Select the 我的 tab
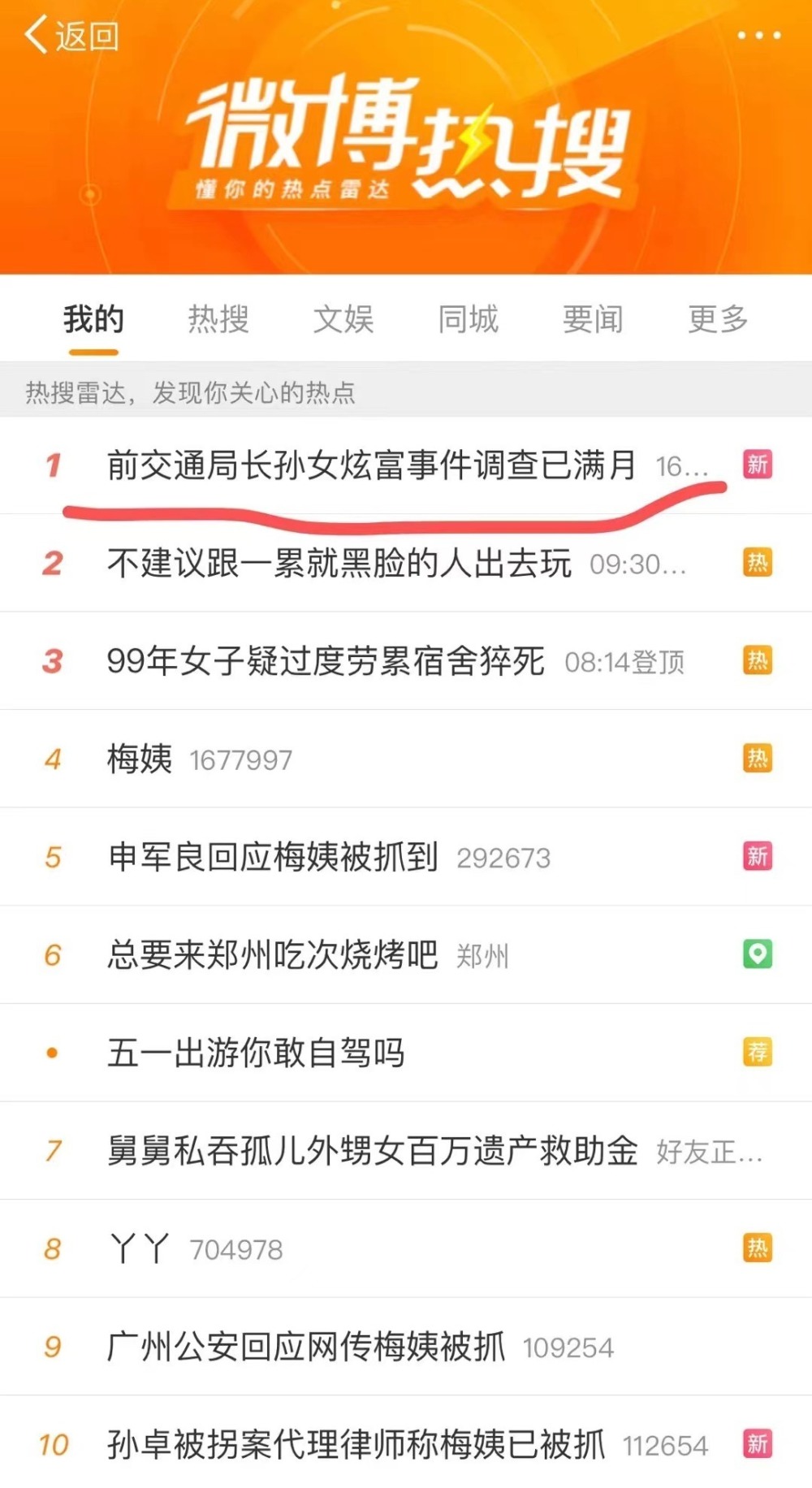The width and height of the screenshot is (812, 1488). pyautogui.click(x=93, y=319)
